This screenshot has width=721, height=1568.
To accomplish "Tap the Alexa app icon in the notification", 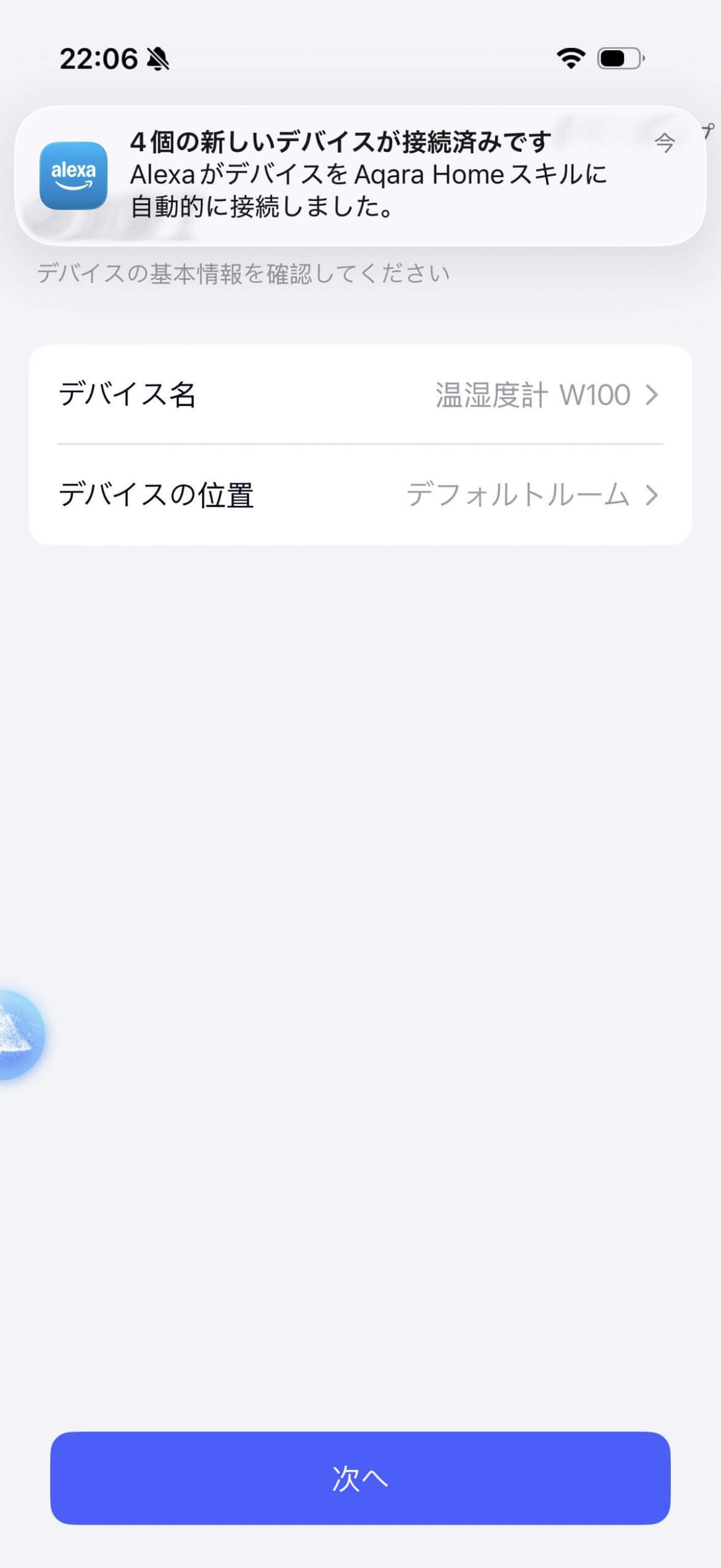I will (74, 177).
